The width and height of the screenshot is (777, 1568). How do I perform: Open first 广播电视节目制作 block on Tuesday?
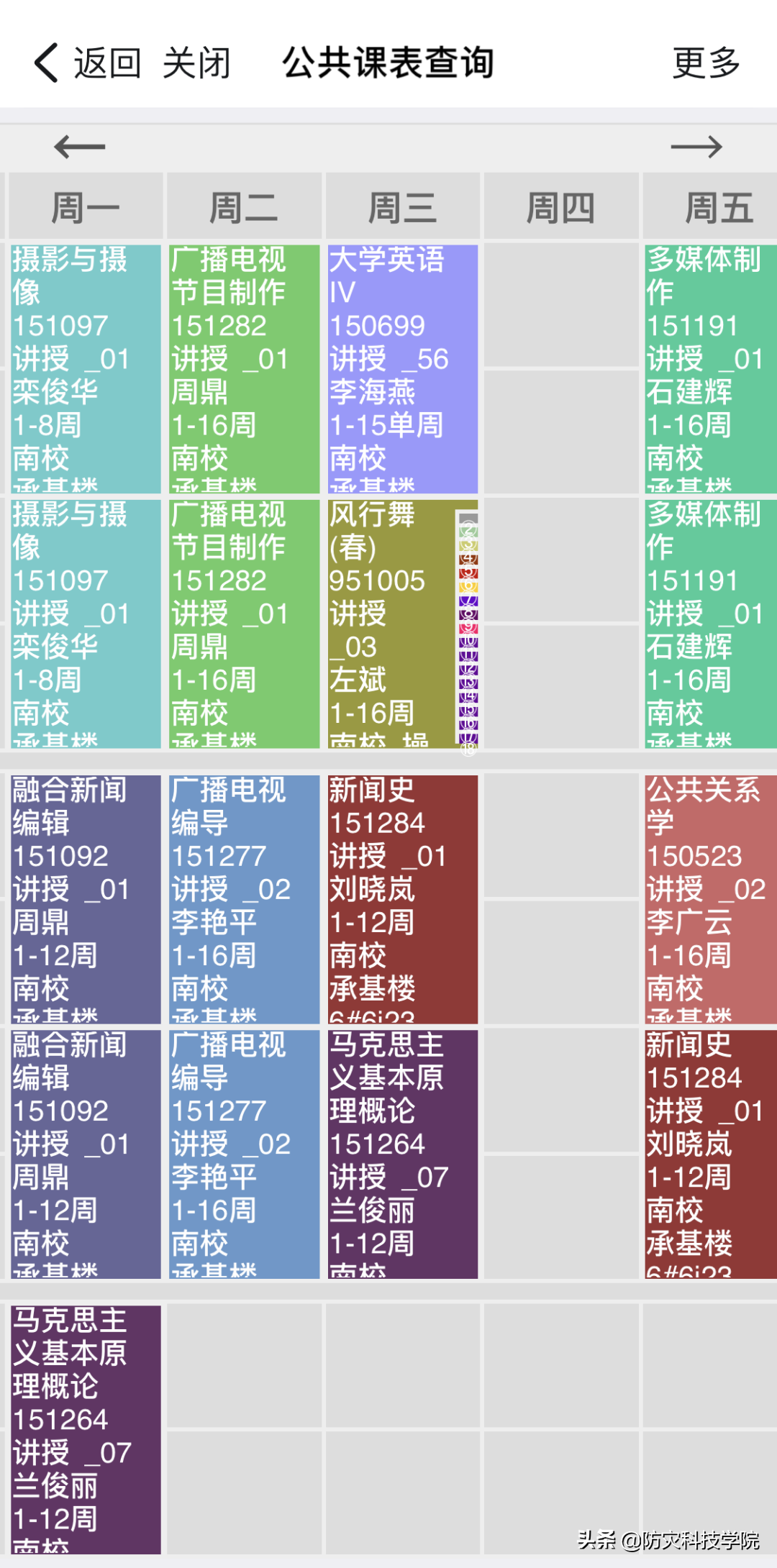click(x=245, y=369)
